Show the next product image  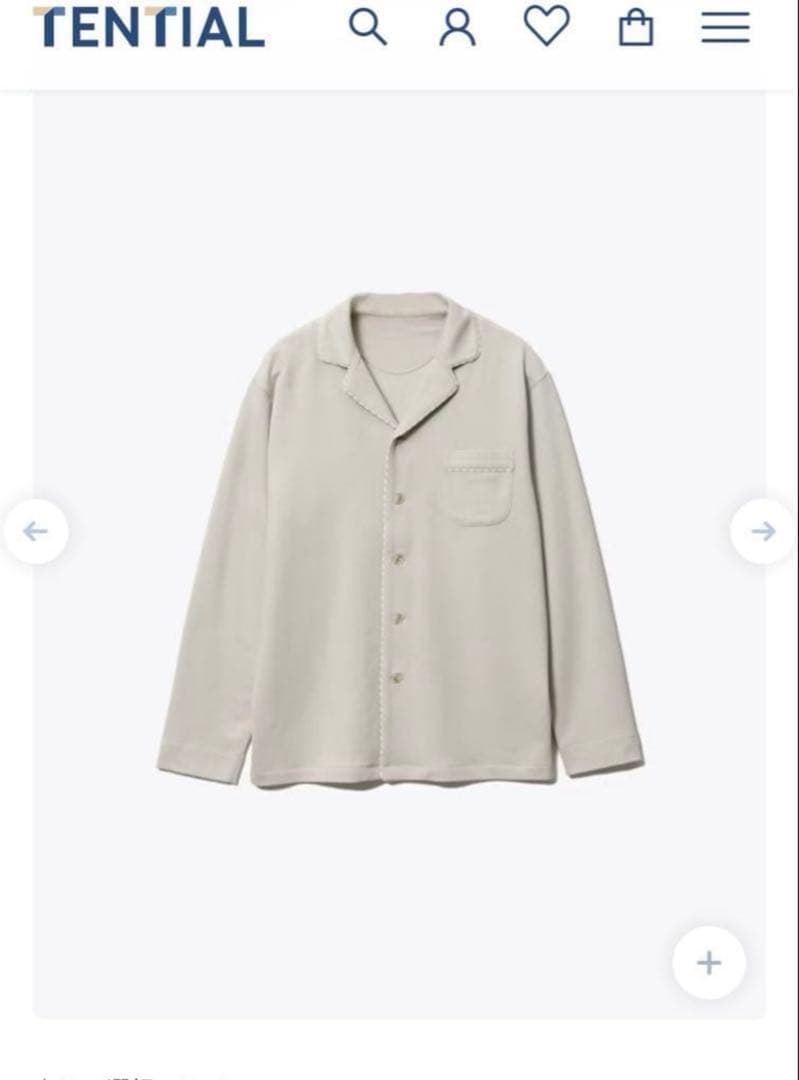click(763, 531)
